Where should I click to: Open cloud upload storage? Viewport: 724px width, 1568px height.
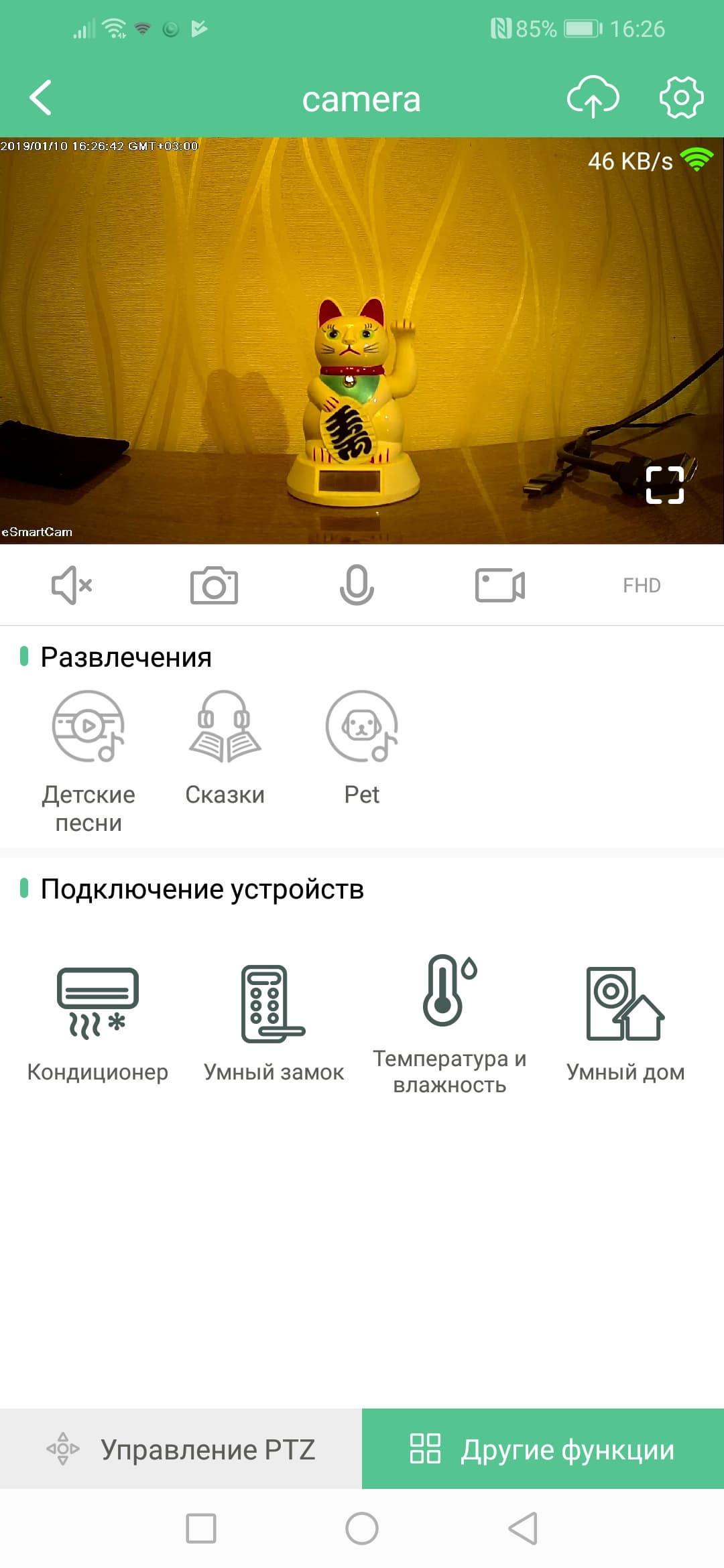pos(593,98)
